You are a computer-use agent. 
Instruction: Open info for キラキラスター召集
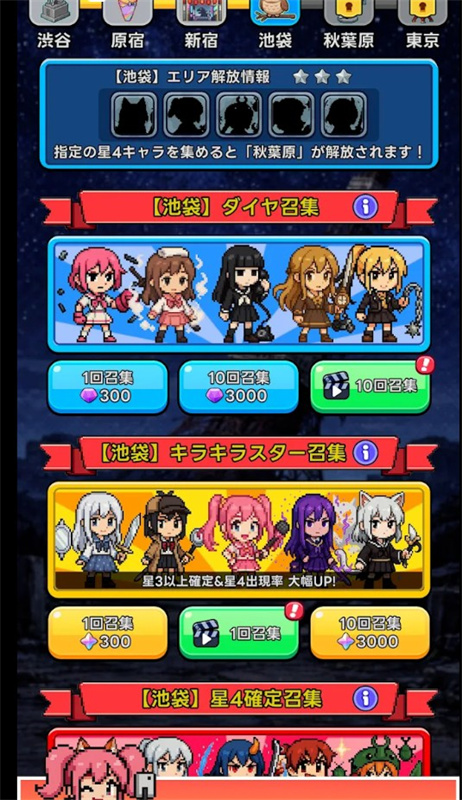tap(366, 453)
